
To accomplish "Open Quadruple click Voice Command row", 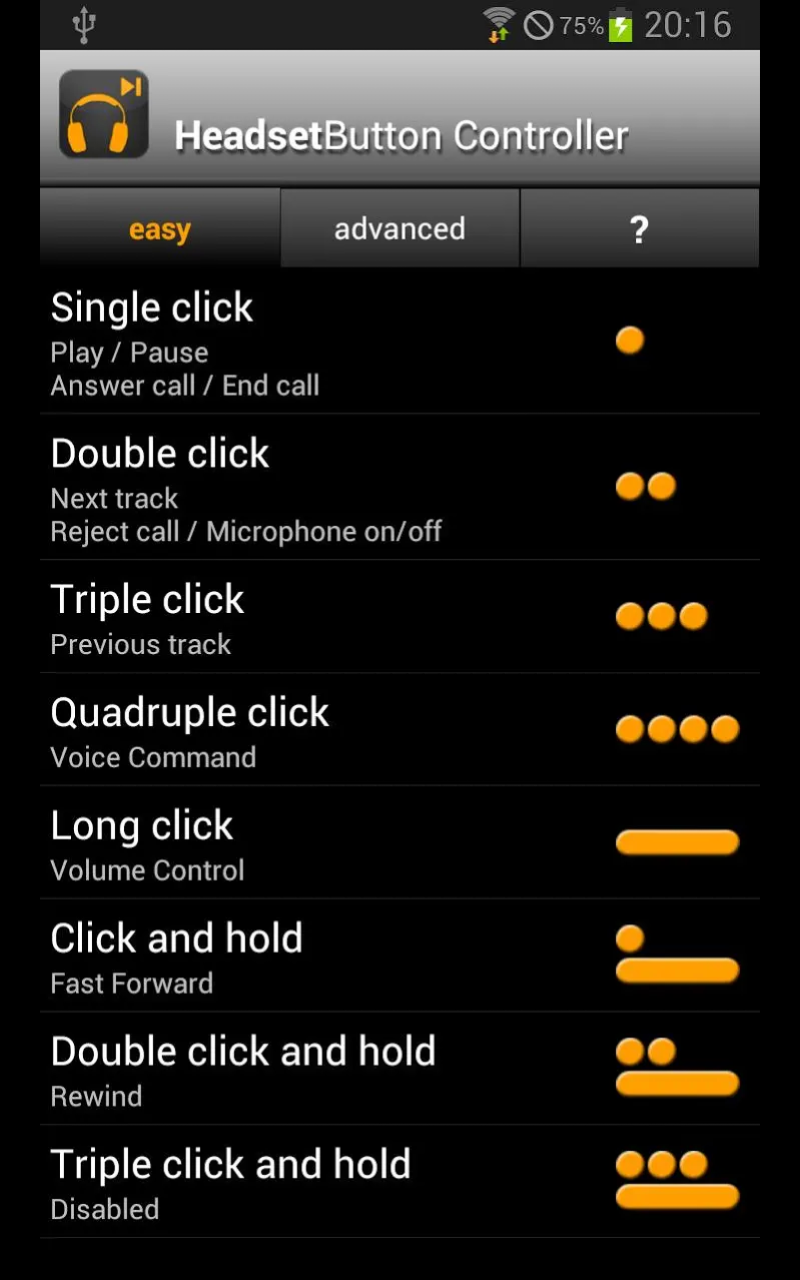I will (400, 729).
